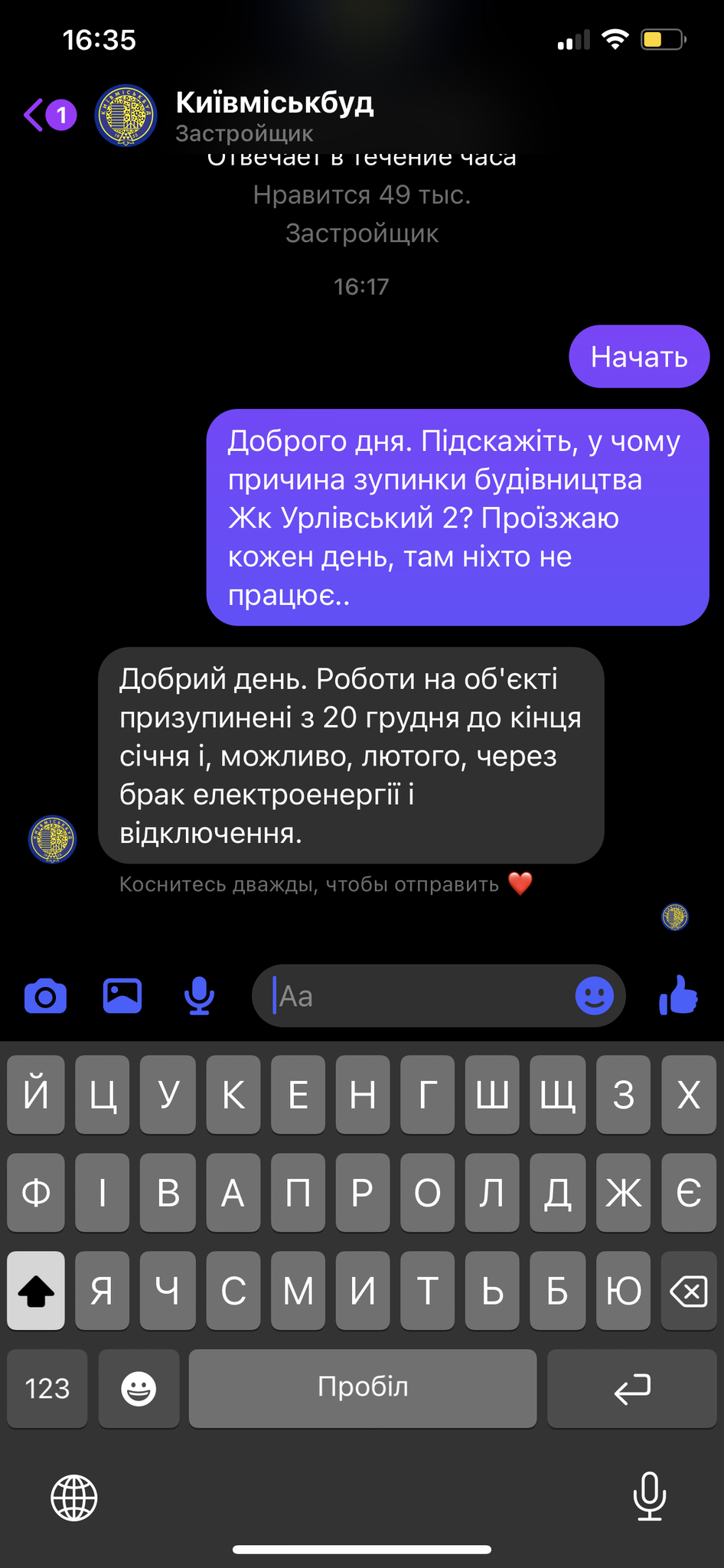
Task: Open the photo gallery picker
Action: (x=122, y=996)
